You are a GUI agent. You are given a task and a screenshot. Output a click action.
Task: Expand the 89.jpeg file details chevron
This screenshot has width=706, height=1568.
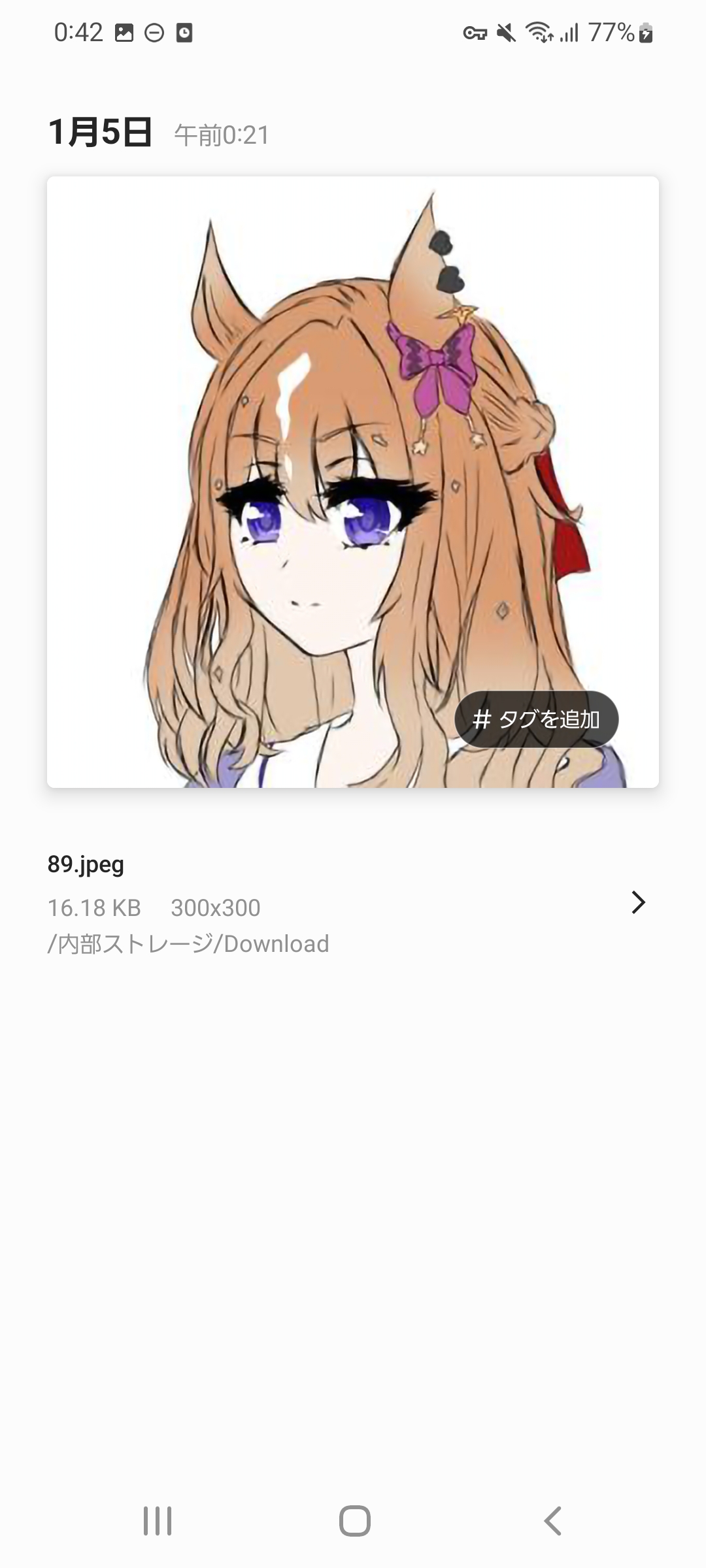[x=638, y=902]
